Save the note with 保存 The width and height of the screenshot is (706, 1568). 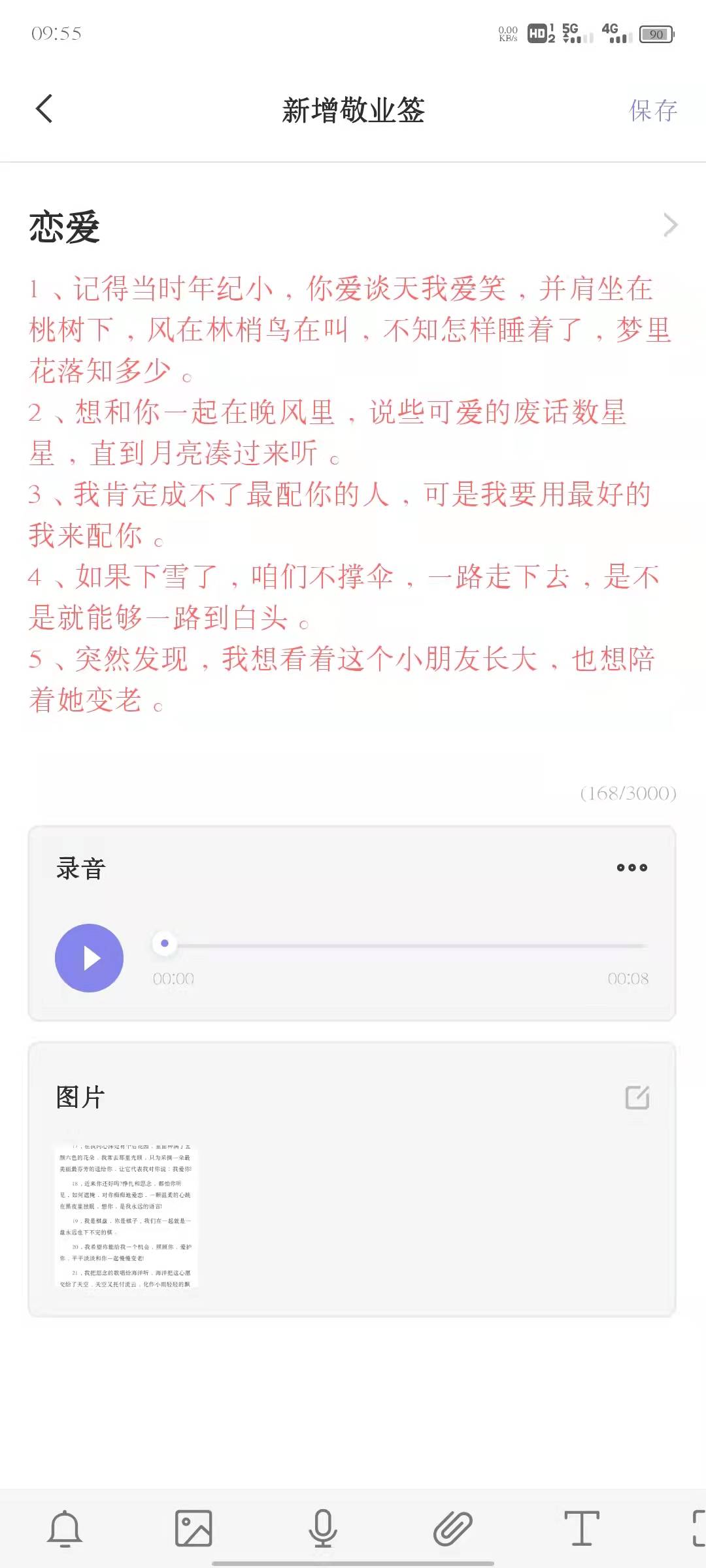coord(652,110)
